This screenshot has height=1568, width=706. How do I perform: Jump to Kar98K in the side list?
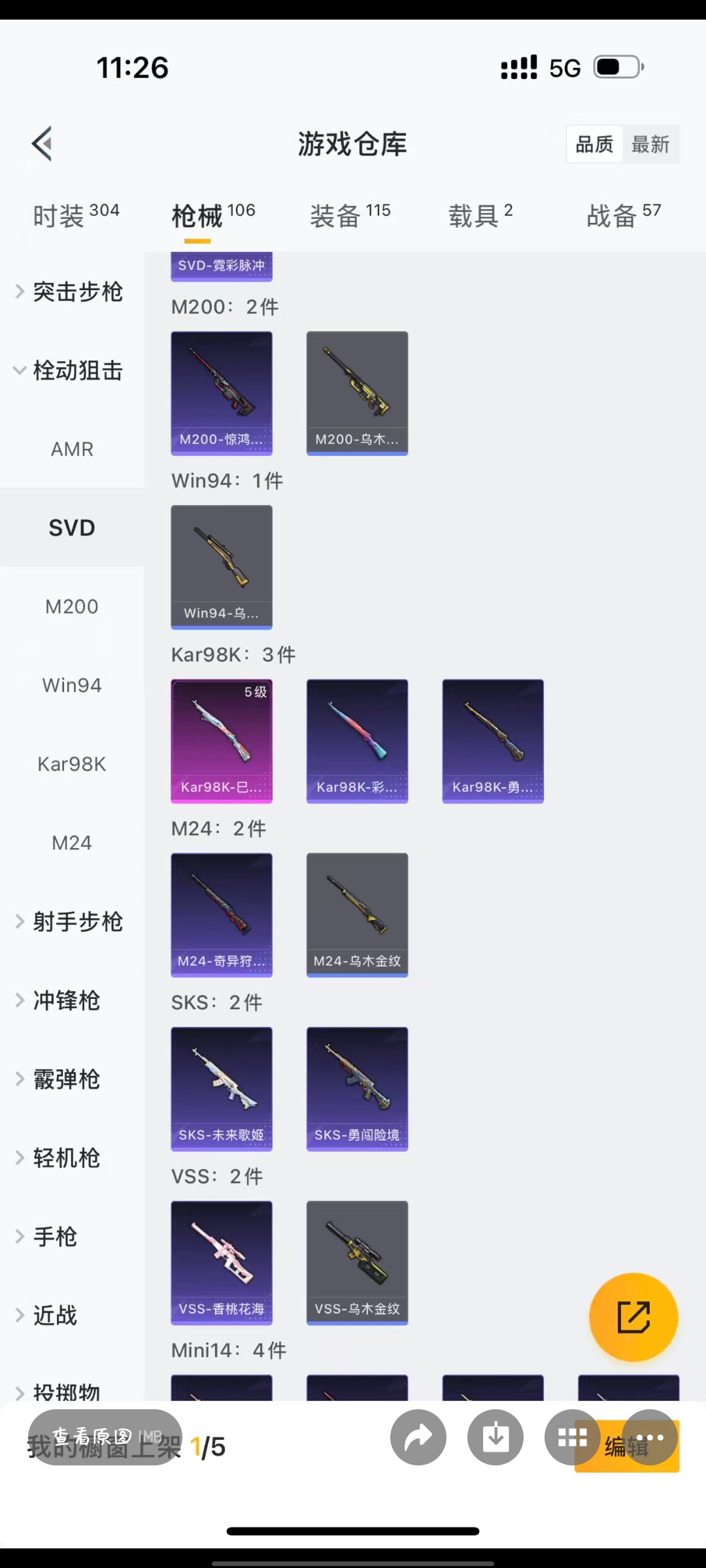pos(72,764)
